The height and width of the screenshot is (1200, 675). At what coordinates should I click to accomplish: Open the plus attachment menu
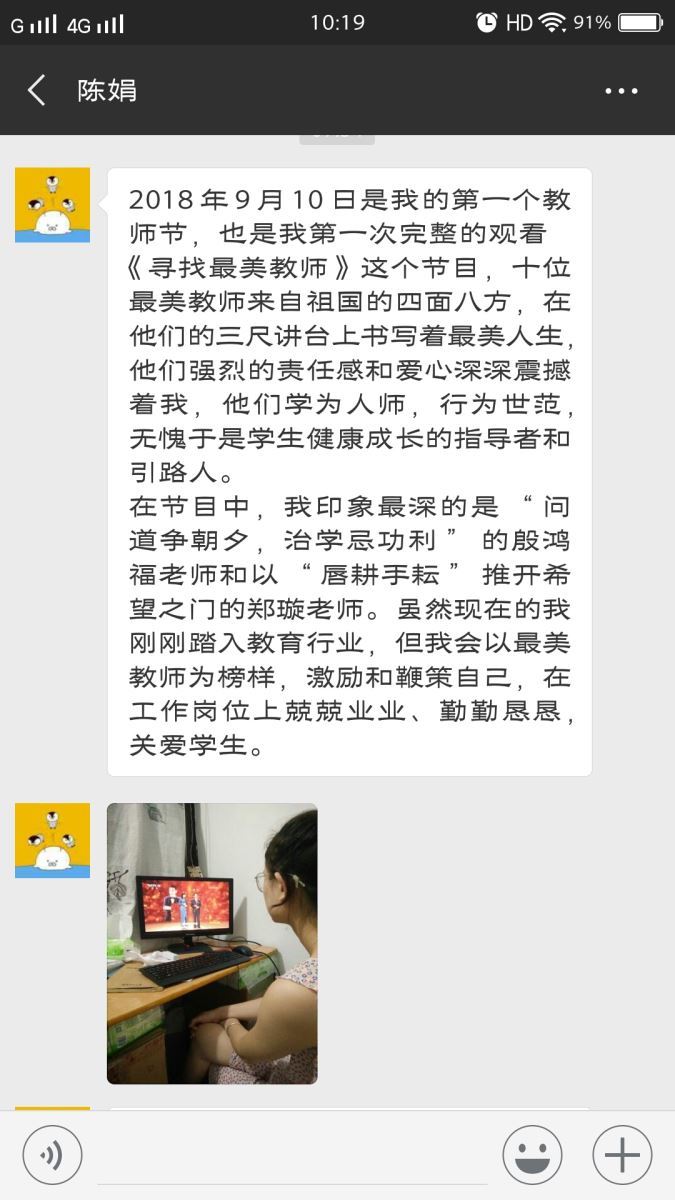coord(622,1156)
